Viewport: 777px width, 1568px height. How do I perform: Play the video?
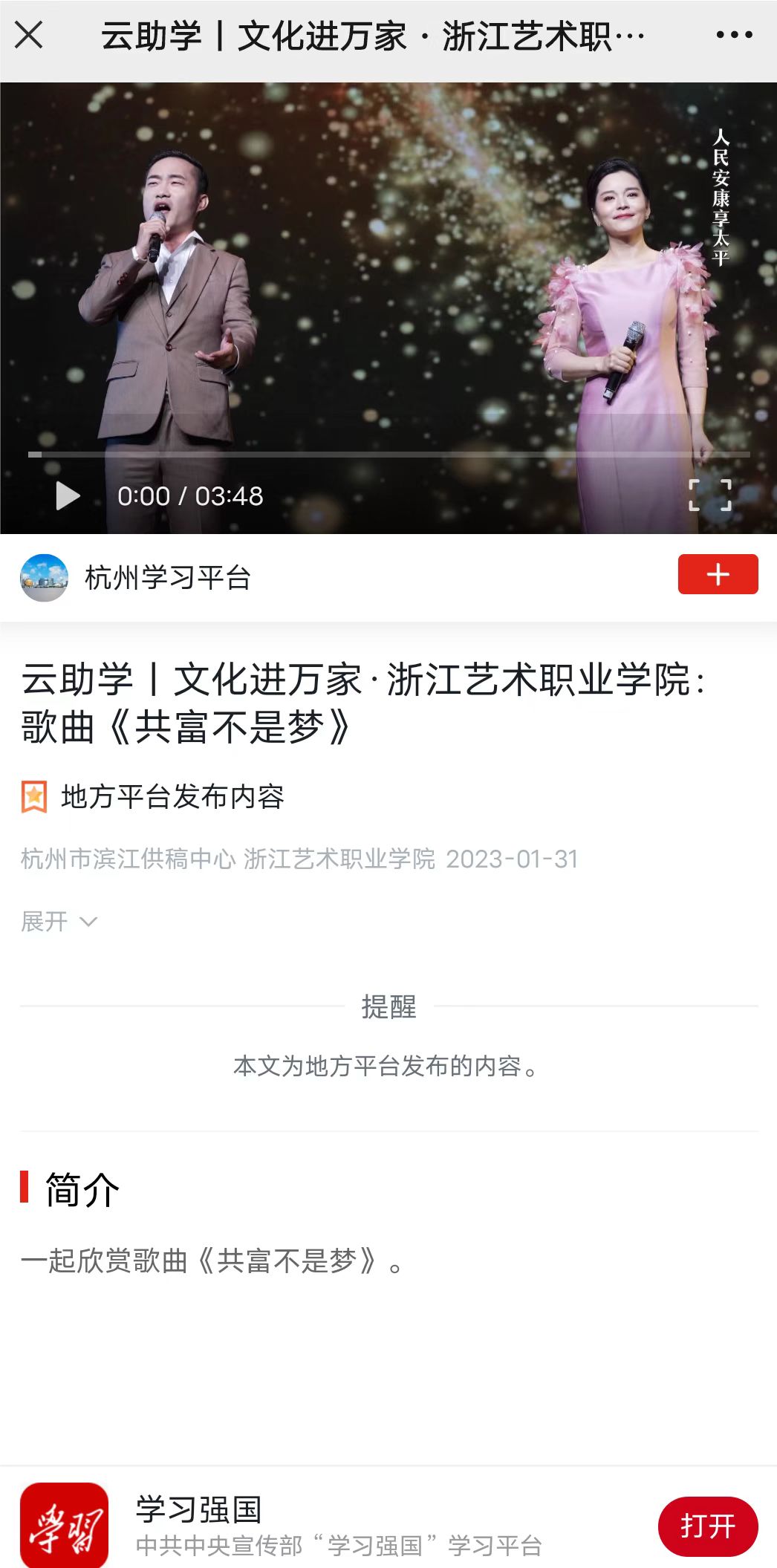point(68,496)
